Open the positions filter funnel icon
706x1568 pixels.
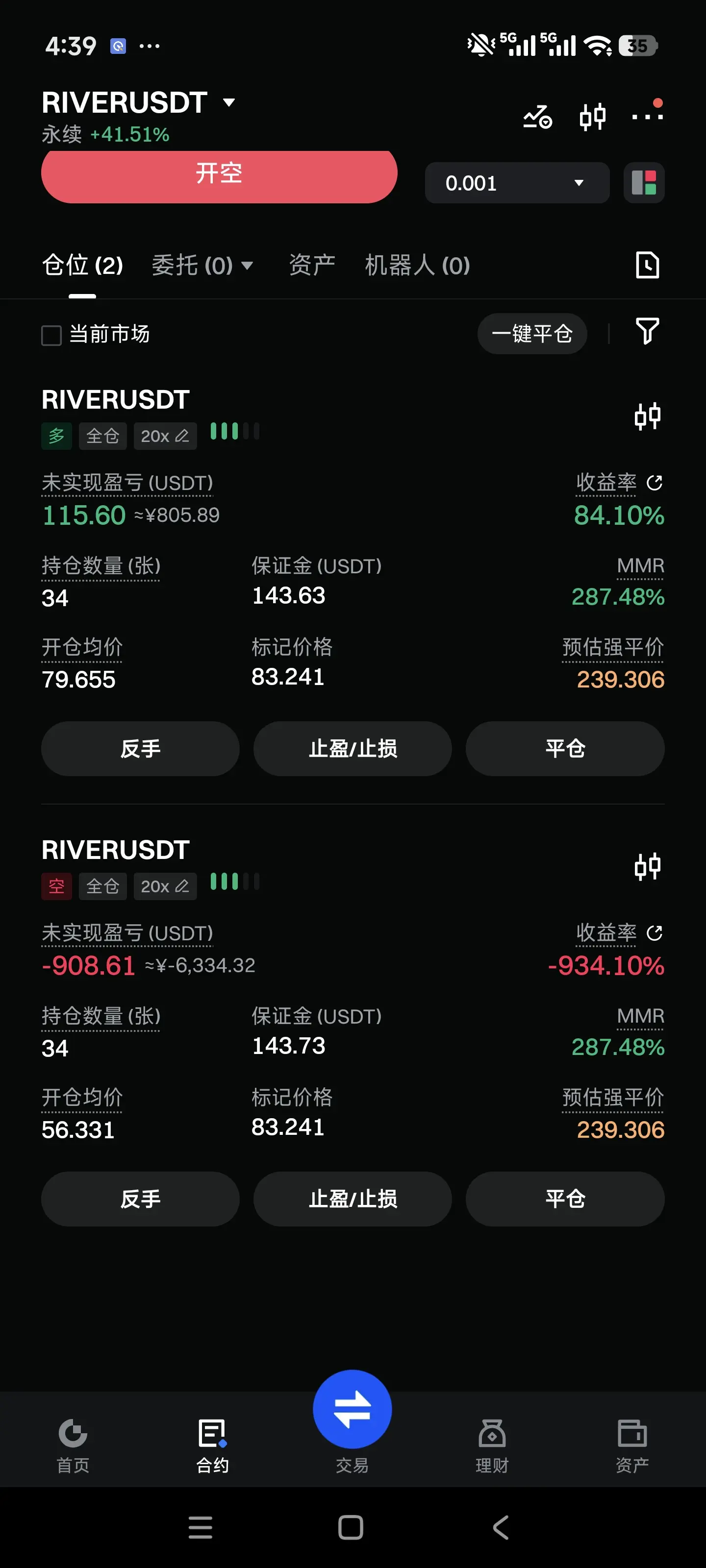pos(647,331)
